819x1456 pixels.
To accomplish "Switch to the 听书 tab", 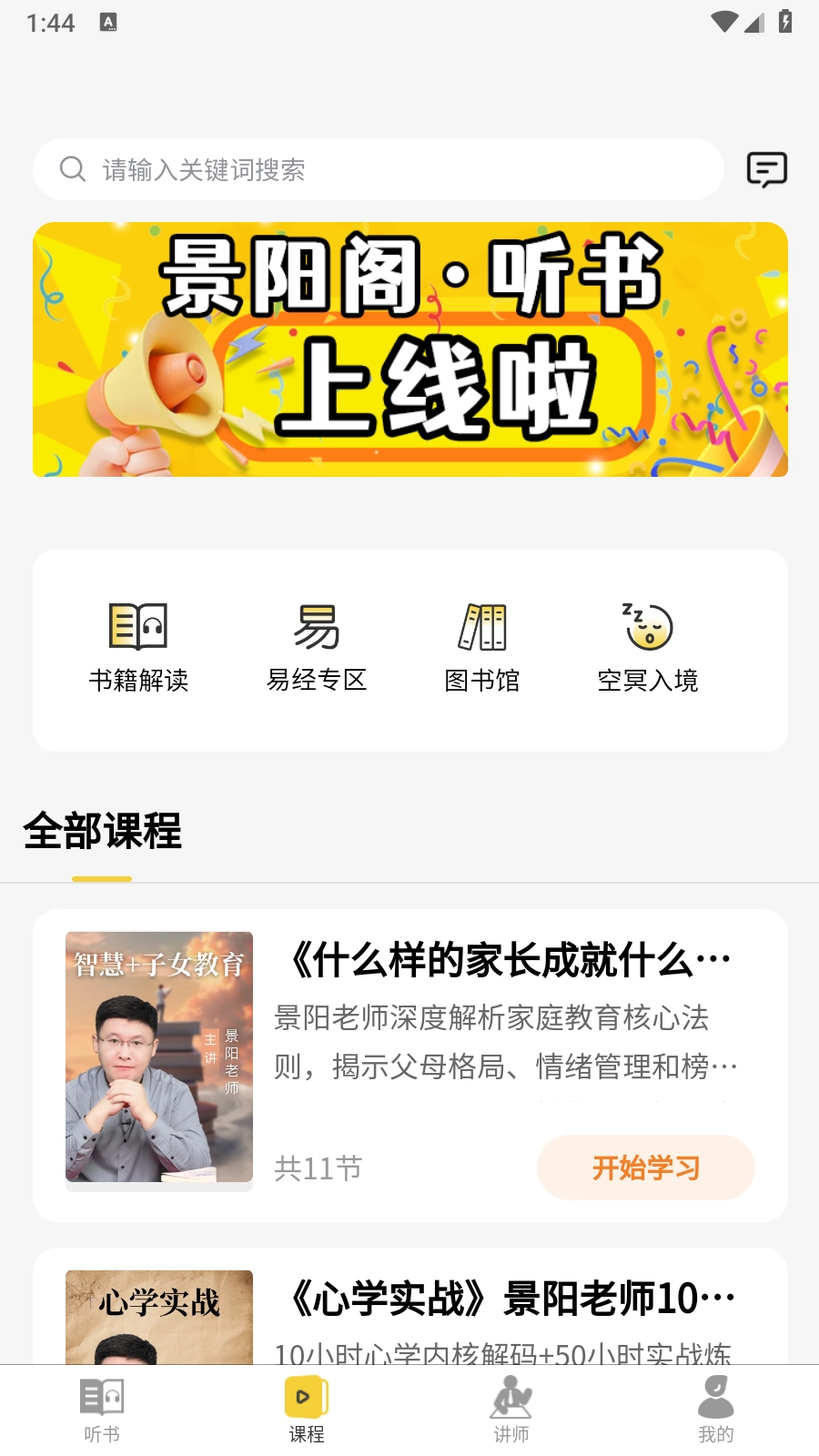I will pyautogui.click(x=102, y=1410).
